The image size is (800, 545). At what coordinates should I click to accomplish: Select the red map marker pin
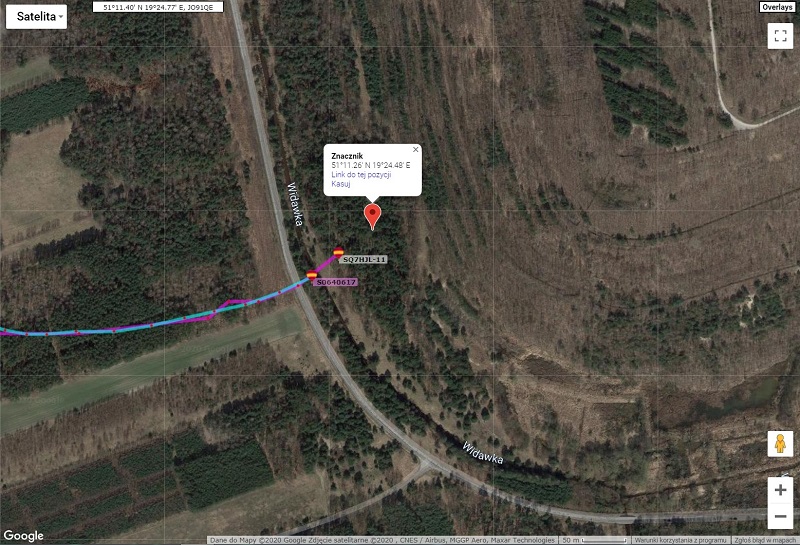(x=373, y=214)
